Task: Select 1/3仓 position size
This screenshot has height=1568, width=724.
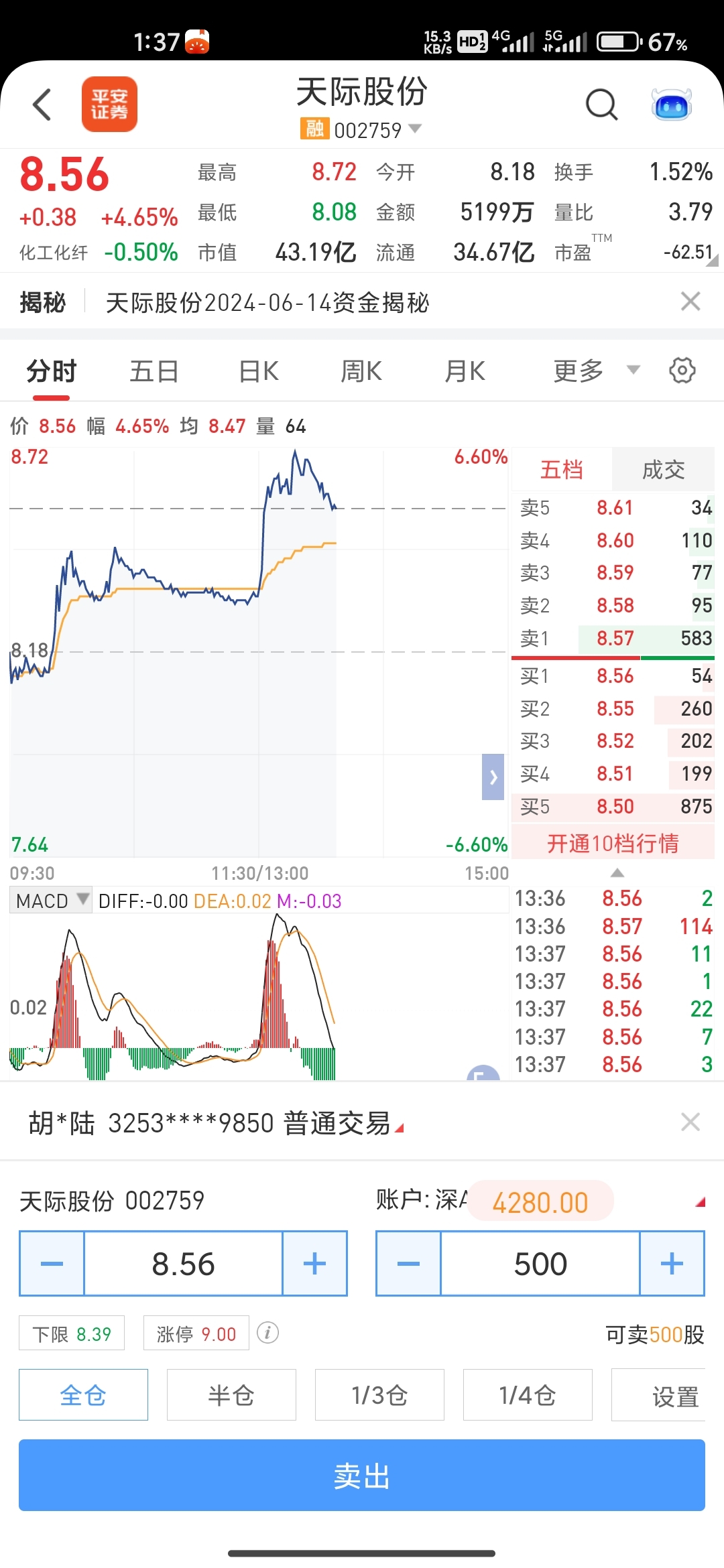Action: pyautogui.click(x=379, y=1395)
